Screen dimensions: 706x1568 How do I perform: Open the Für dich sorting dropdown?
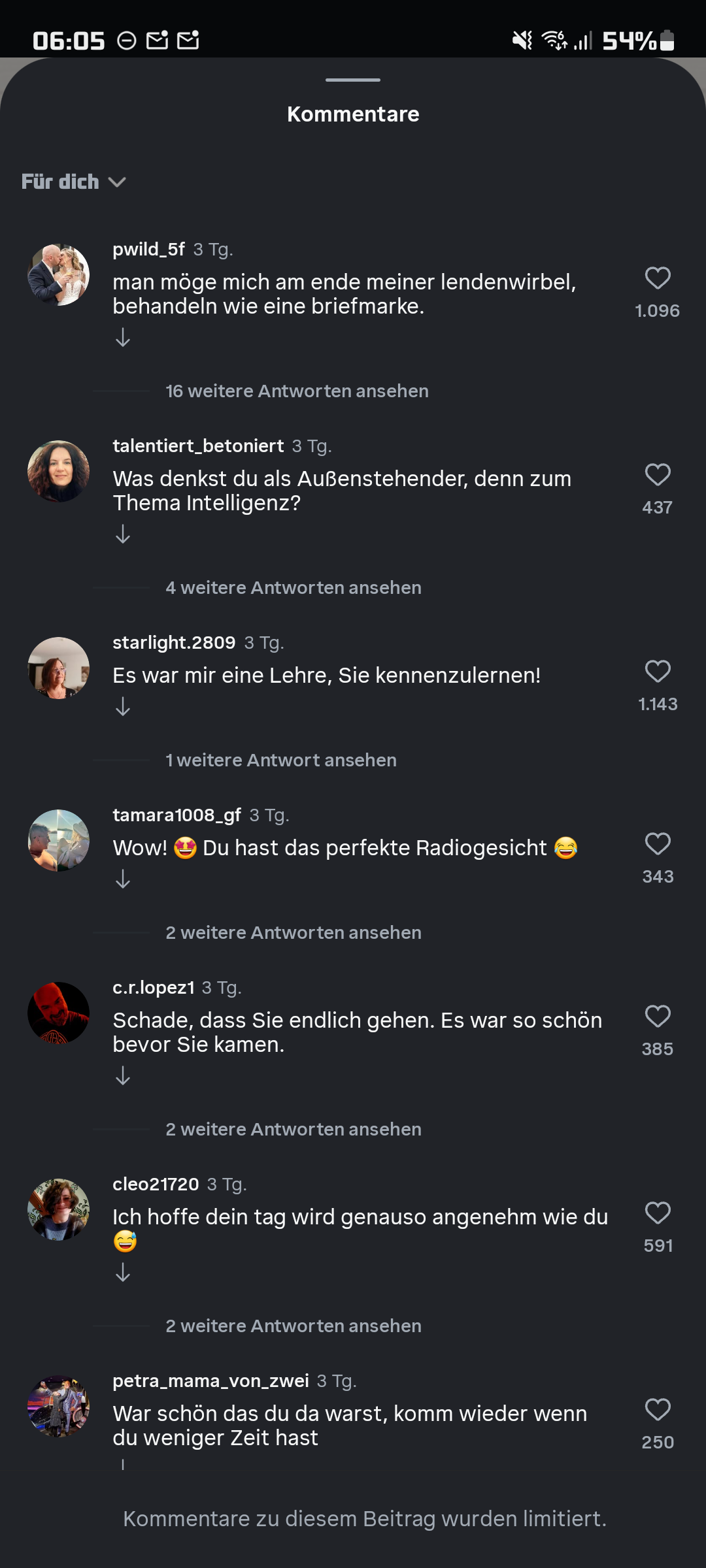73,182
